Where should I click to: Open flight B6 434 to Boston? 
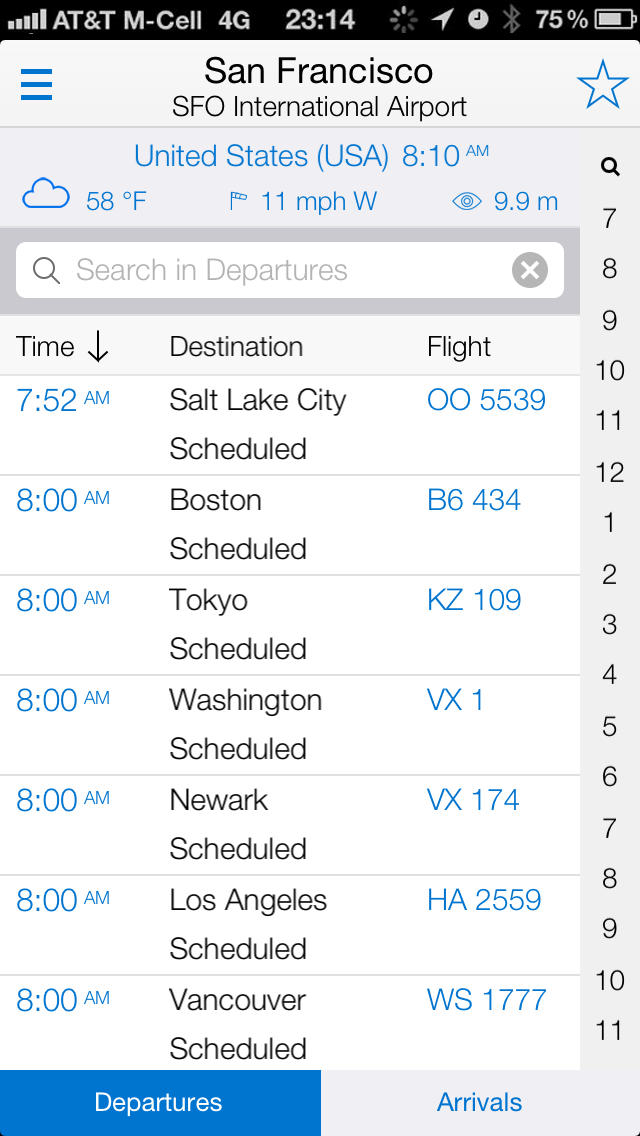[290, 525]
